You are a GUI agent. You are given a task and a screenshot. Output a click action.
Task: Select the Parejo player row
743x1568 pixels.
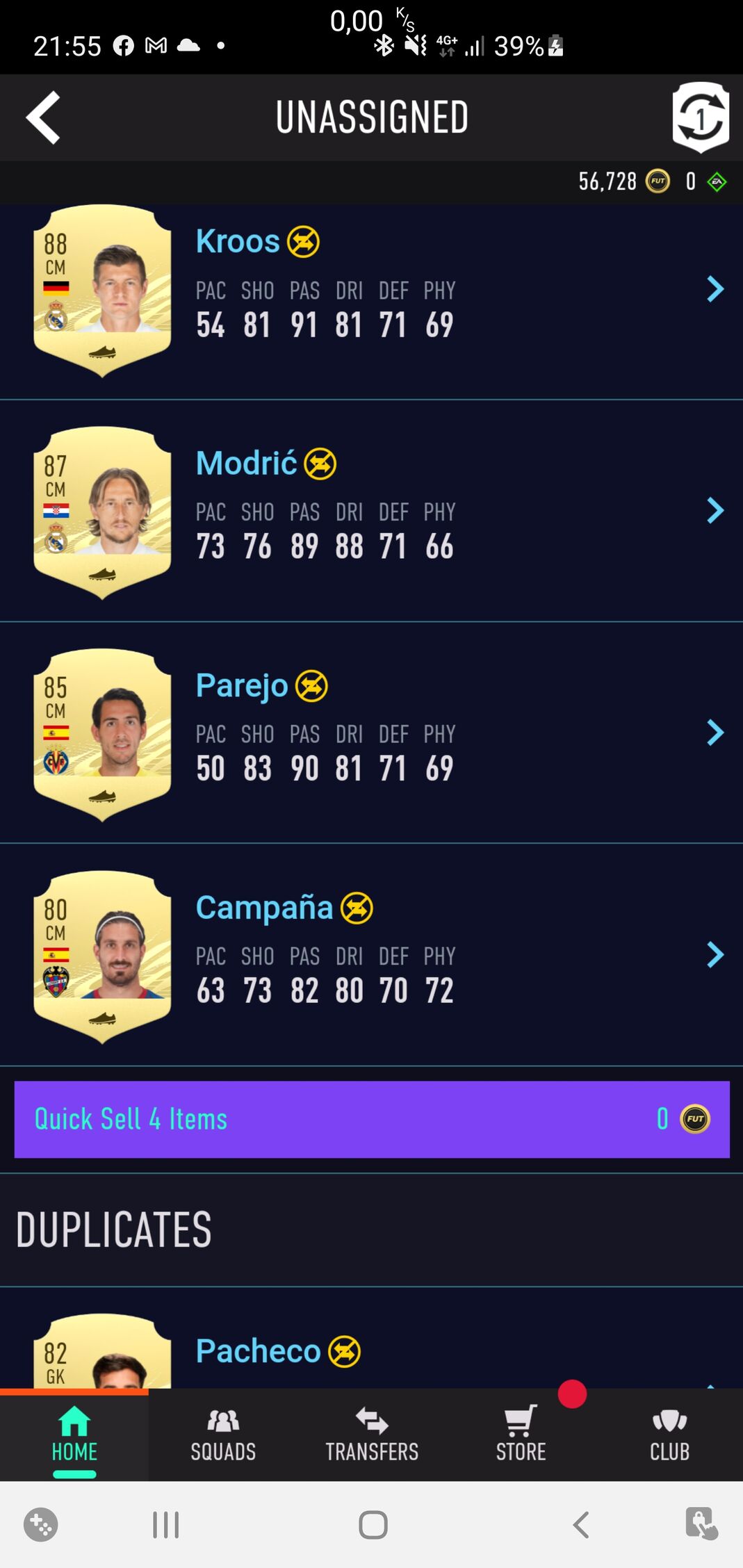coord(371,734)
